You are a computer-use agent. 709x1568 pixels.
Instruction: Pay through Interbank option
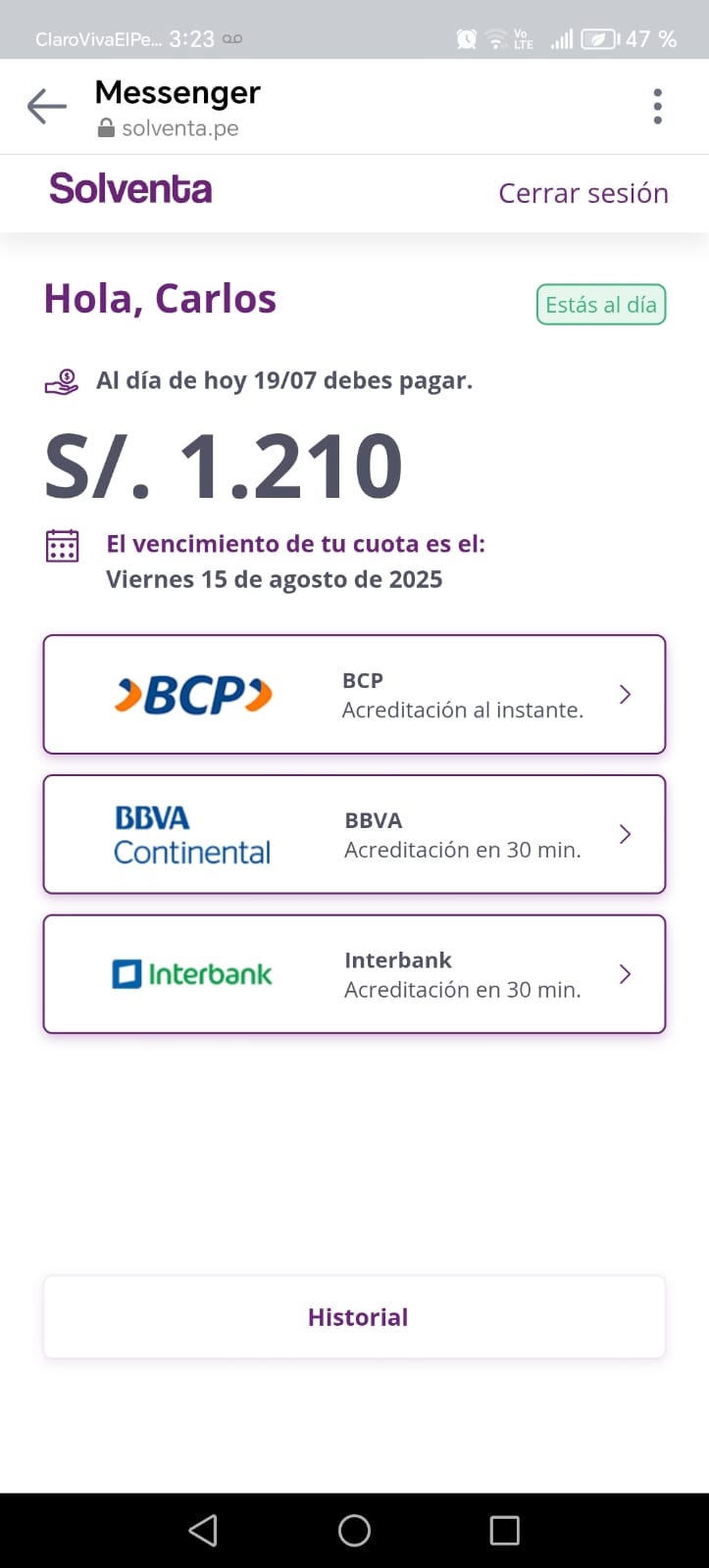pyautogui.click(x=354, y=974)
